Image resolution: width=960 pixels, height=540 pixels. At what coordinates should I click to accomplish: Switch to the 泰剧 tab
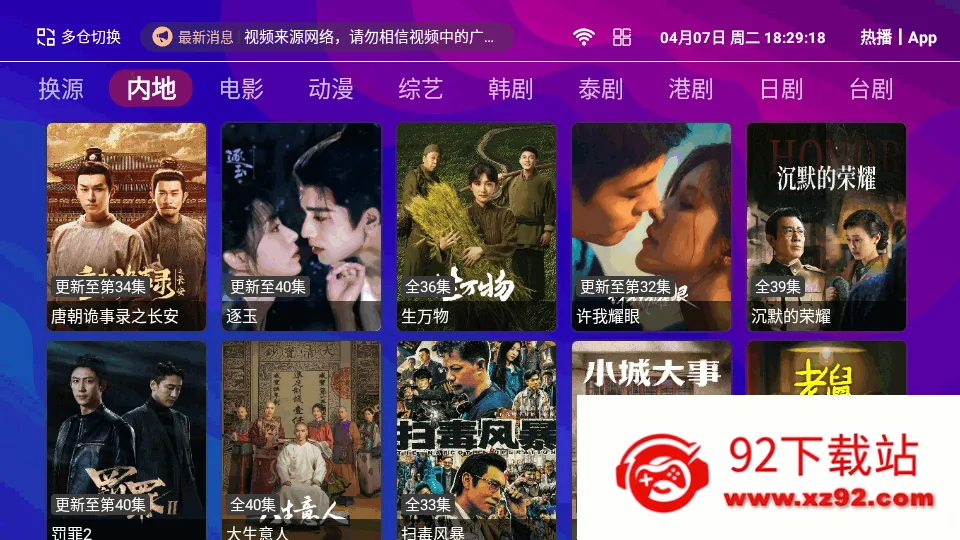[601, 89]
